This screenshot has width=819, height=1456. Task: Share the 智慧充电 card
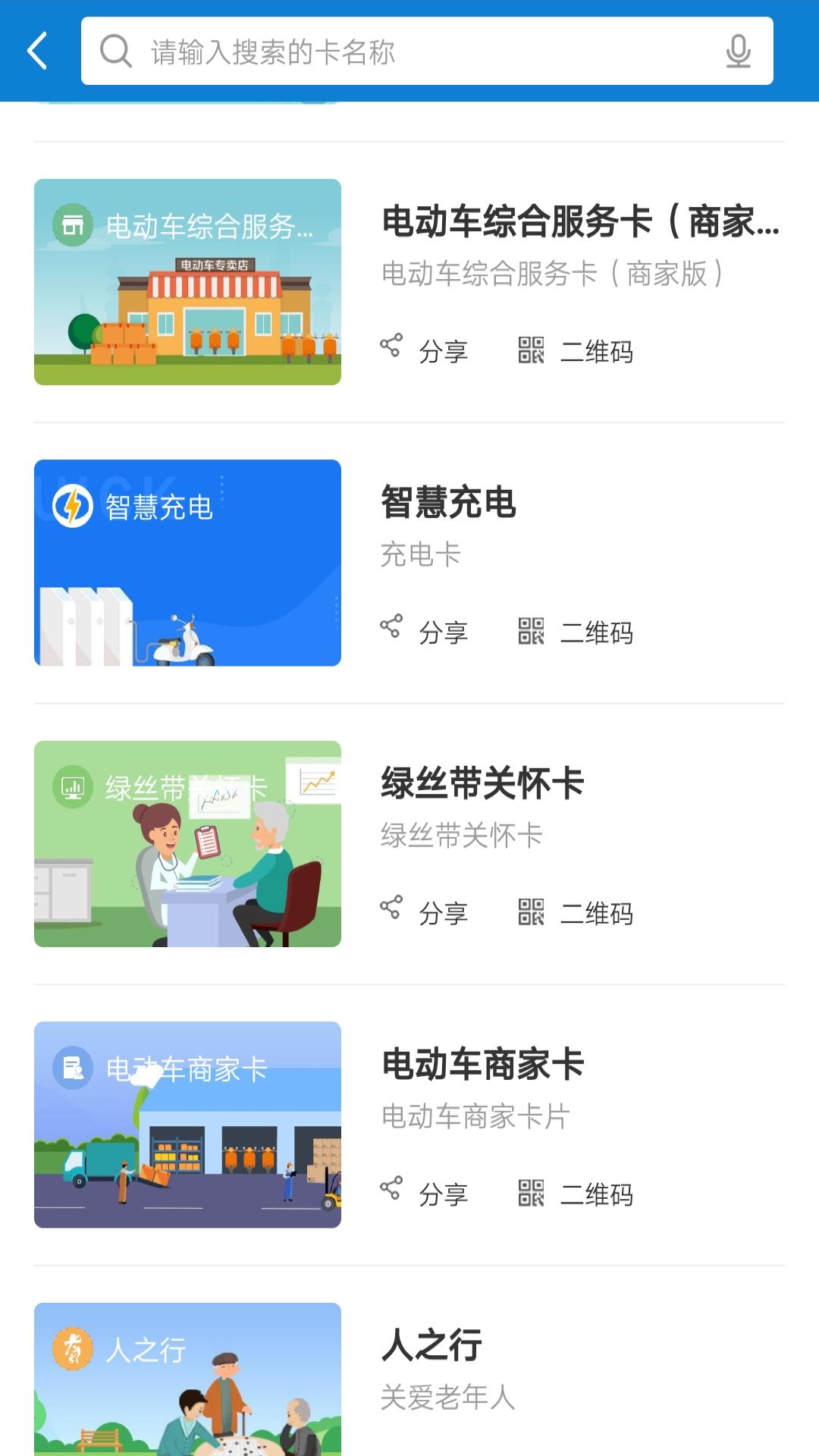[x=425, y=631]
